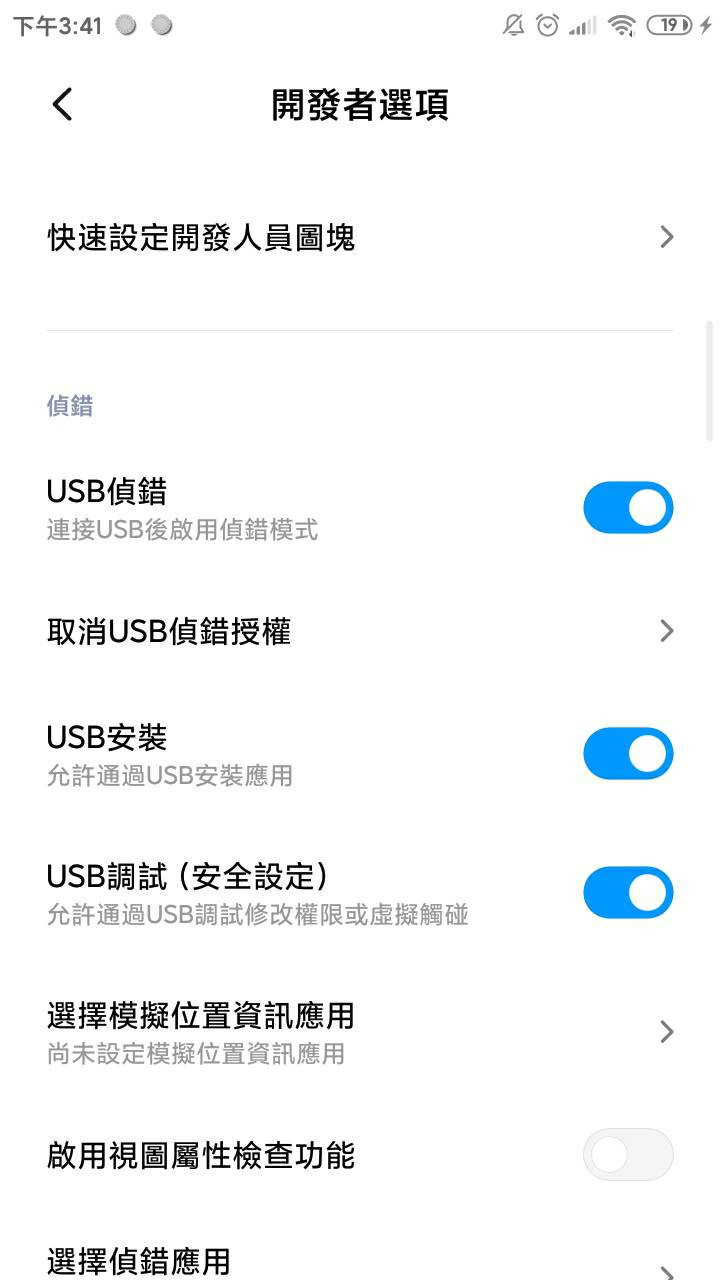Enable 啟用視圖屬性檢查功能

[x=628, y=1156]
